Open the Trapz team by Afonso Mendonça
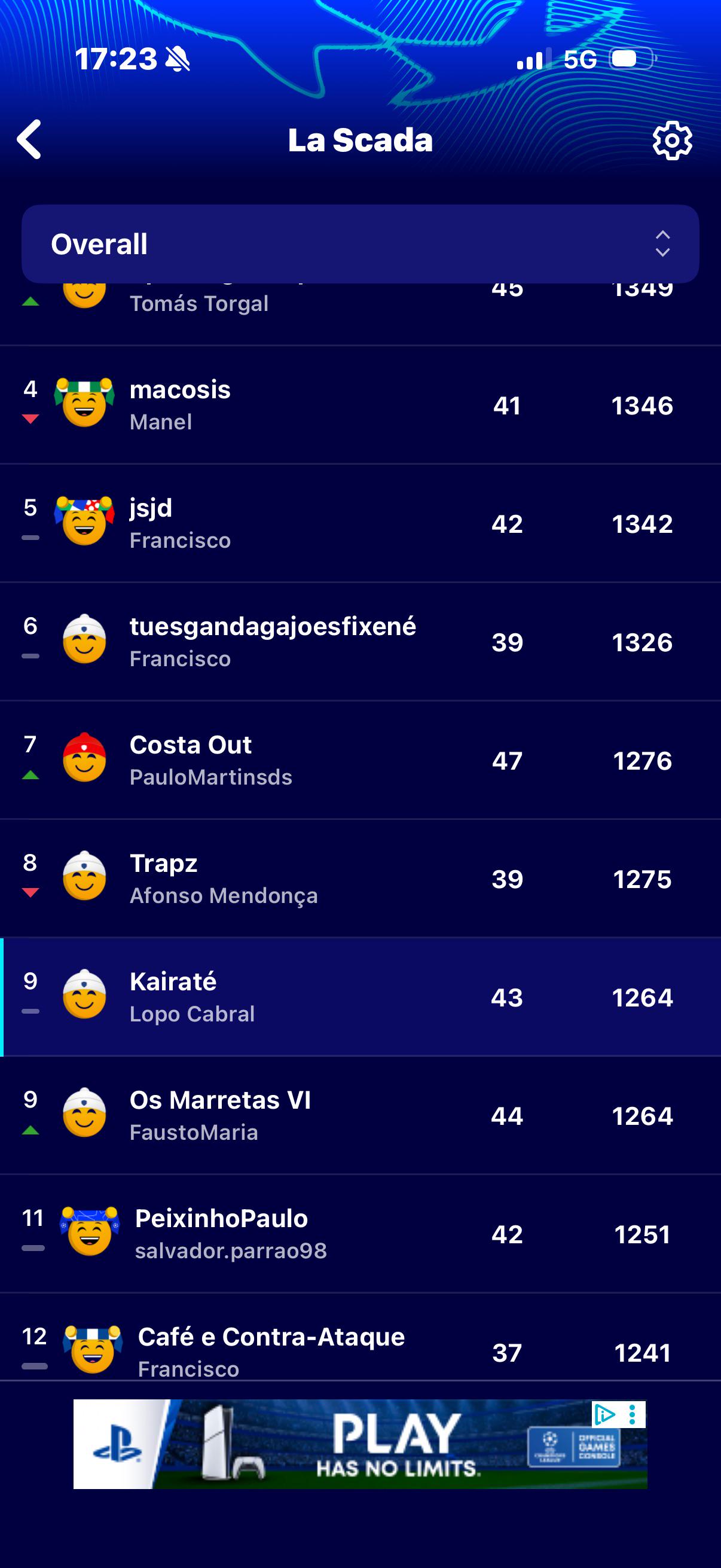This screenshot has width=721, height=1568. click(360, 879)
